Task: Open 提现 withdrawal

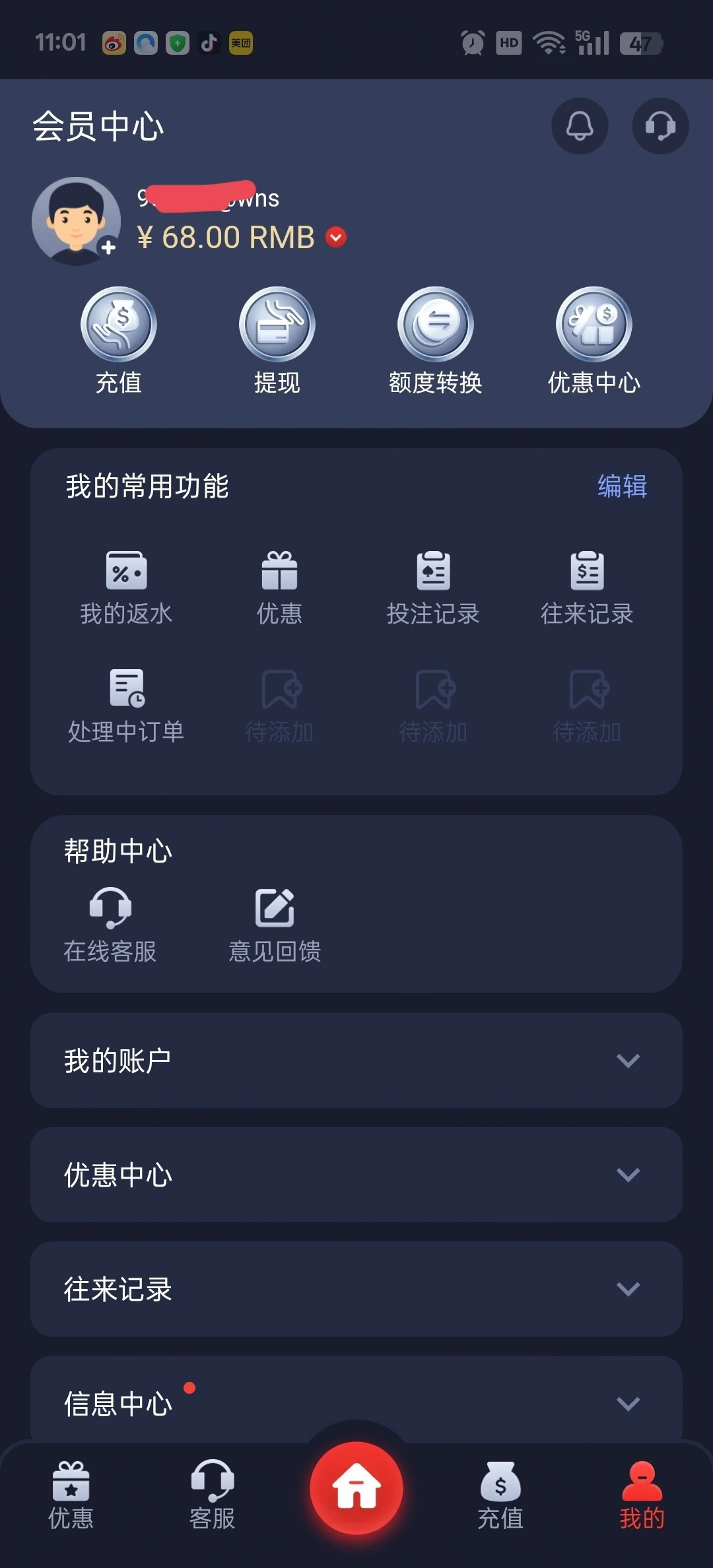Action: click(x=277, y=341)
